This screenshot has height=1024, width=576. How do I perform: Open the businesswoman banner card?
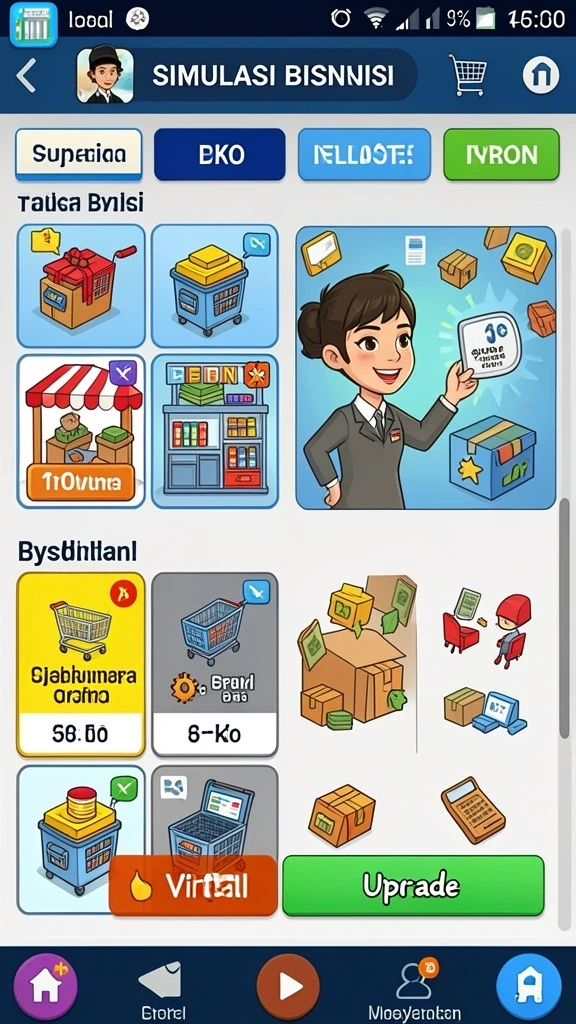(x=426, y=368)
